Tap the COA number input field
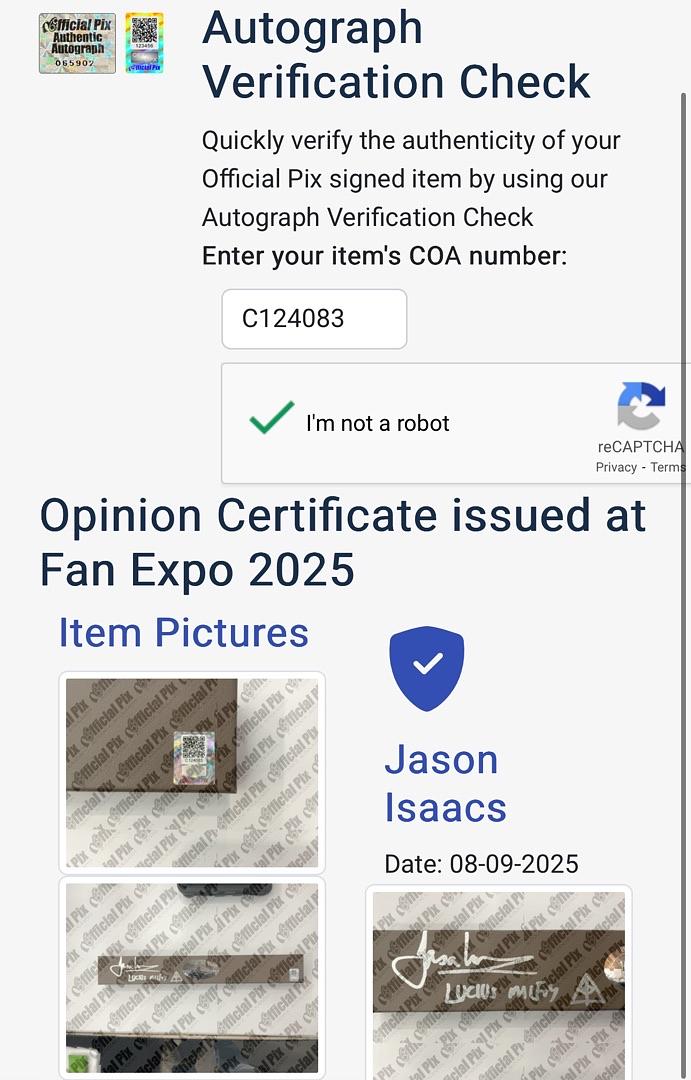This screenshot has width=691, height=1080. [x=313, y=319]
